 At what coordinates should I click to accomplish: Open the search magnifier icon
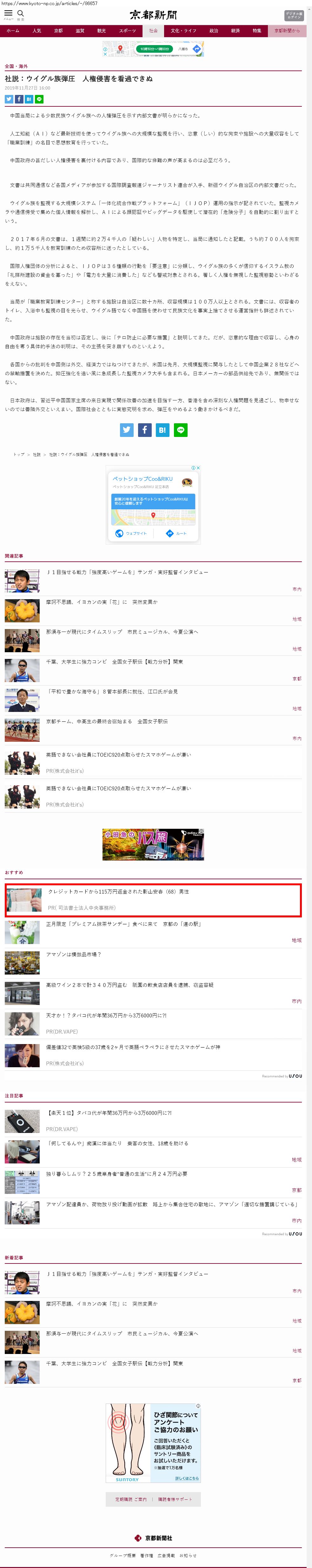point(21,13)
